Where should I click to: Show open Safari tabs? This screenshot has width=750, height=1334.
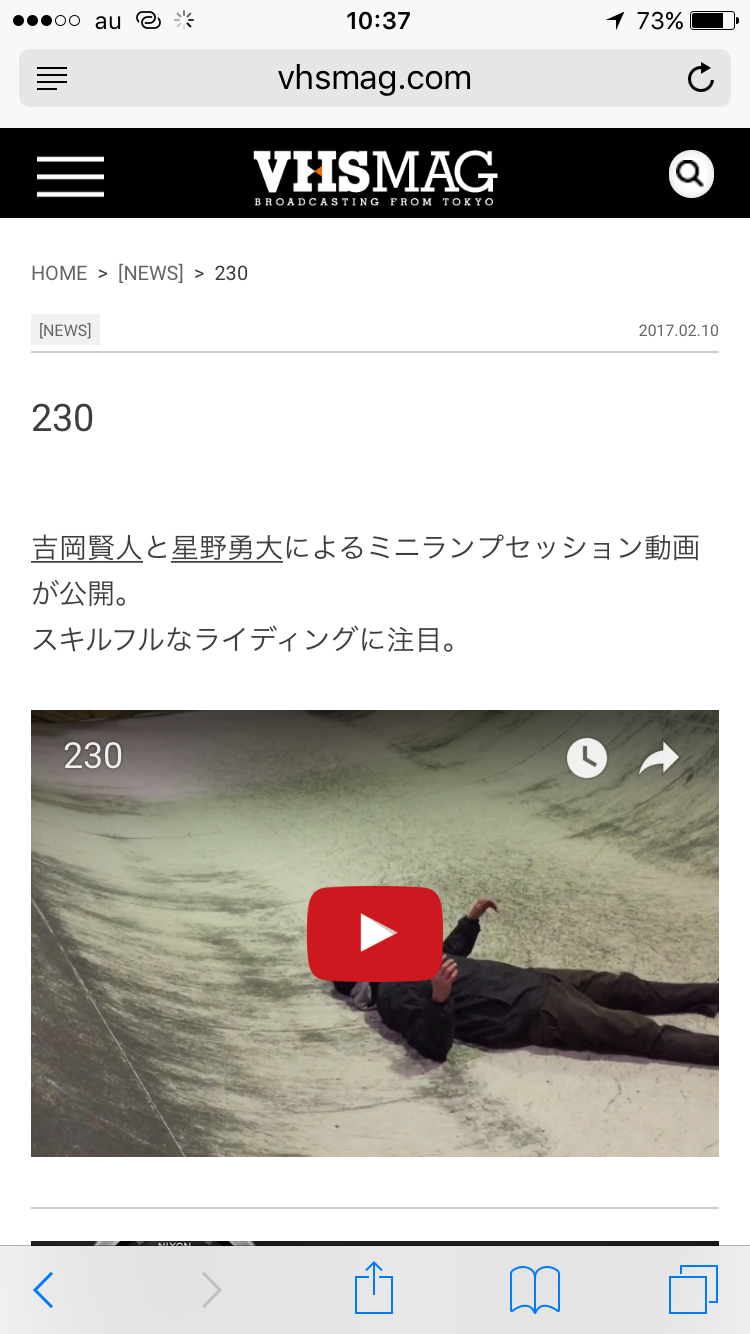(x=693, y=1290)
